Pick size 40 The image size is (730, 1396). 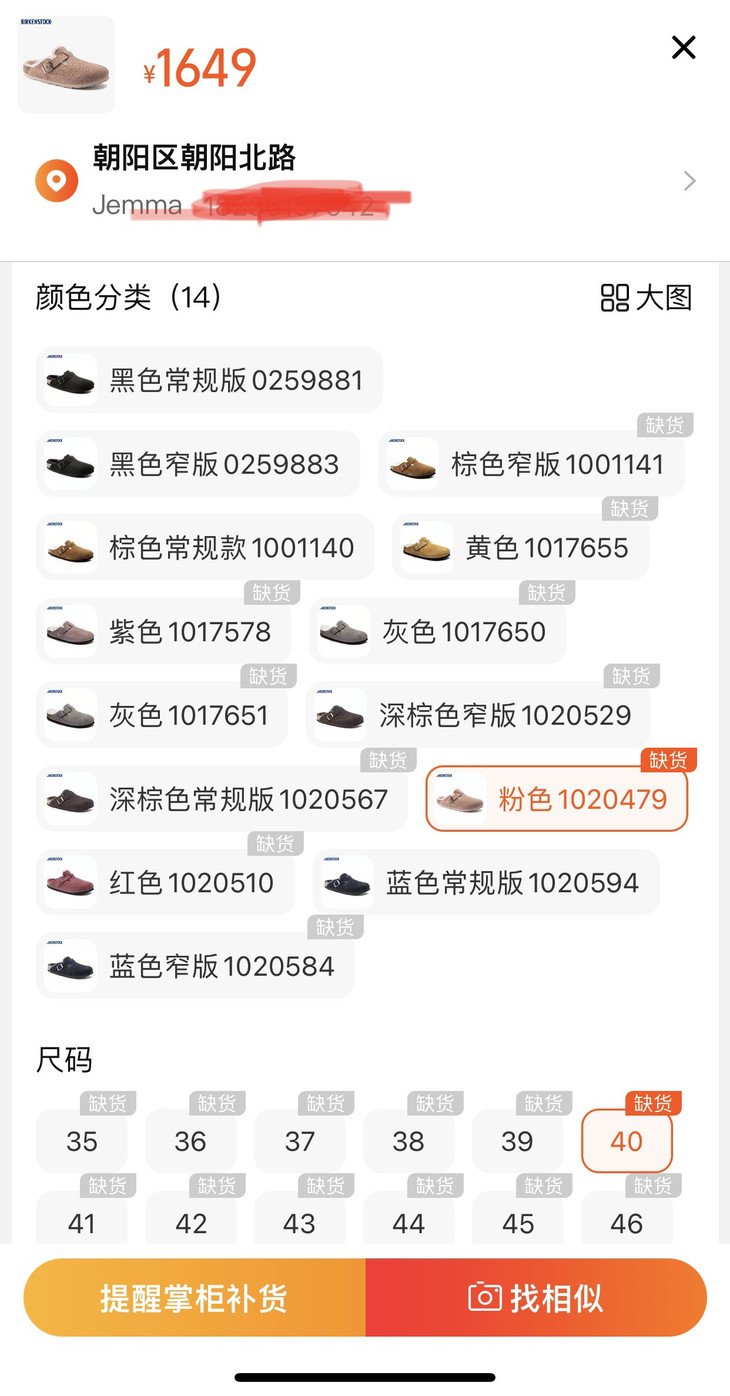point(627,1141)
